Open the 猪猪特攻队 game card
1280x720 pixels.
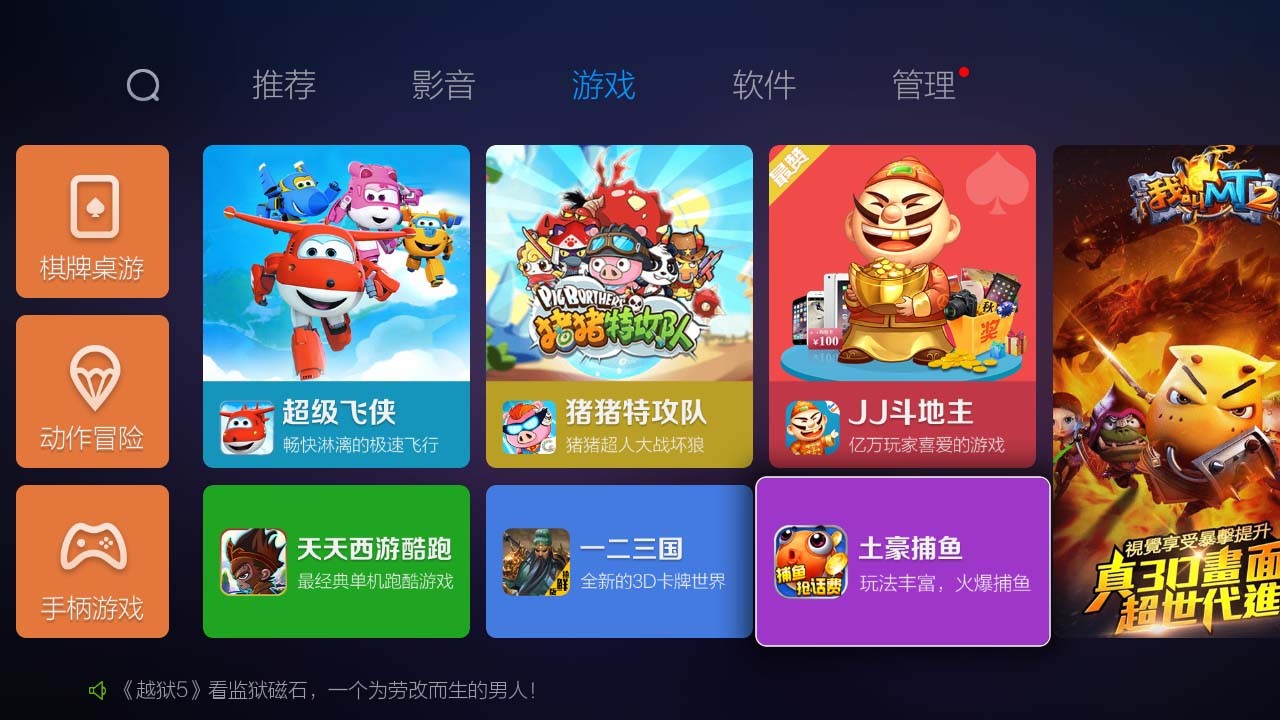coord(619,306)
